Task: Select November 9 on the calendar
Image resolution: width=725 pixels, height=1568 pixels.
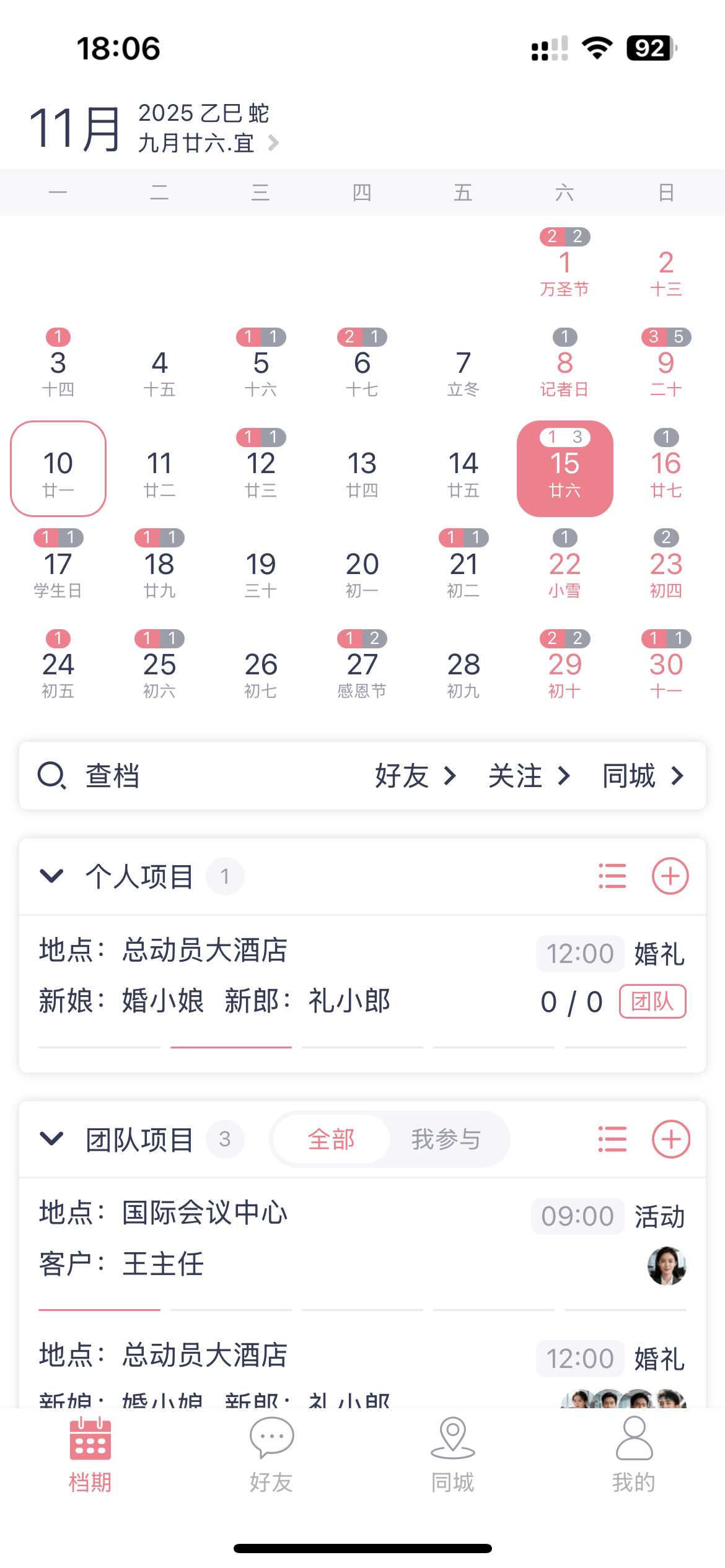Action: point(666,368)
